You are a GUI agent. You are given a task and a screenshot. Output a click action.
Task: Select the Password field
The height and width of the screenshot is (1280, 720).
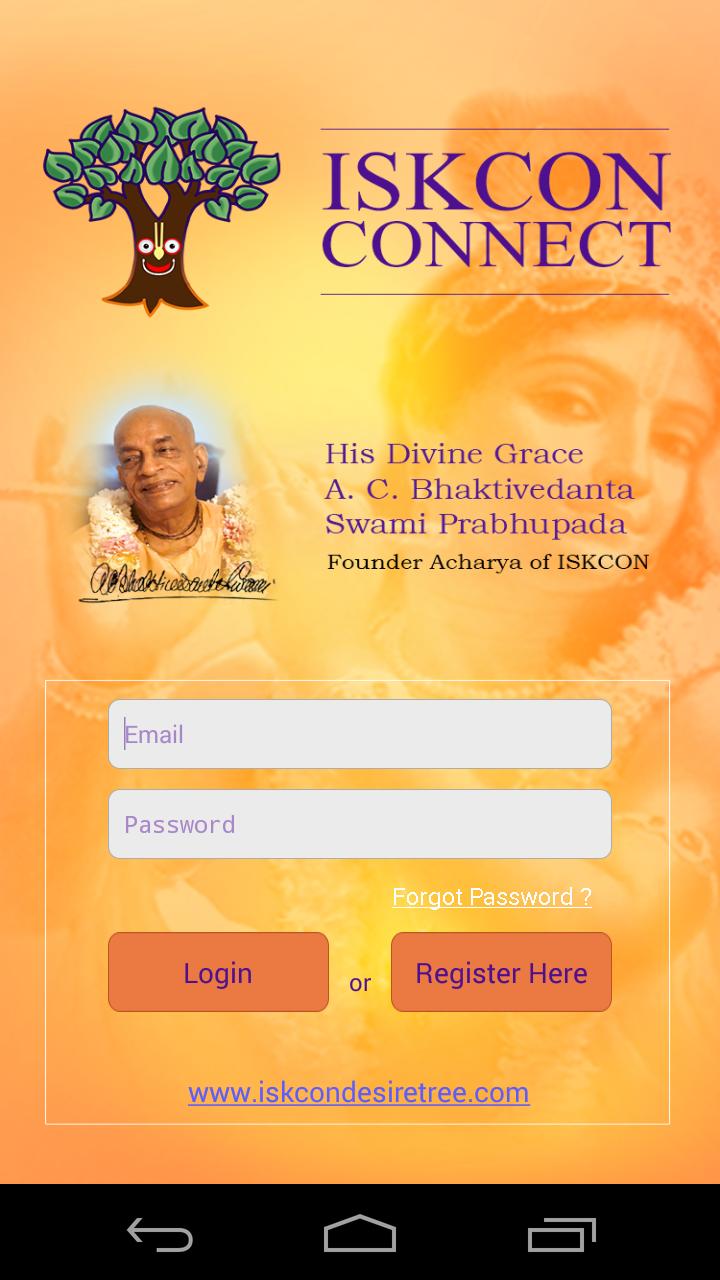[x=360, y=824]
